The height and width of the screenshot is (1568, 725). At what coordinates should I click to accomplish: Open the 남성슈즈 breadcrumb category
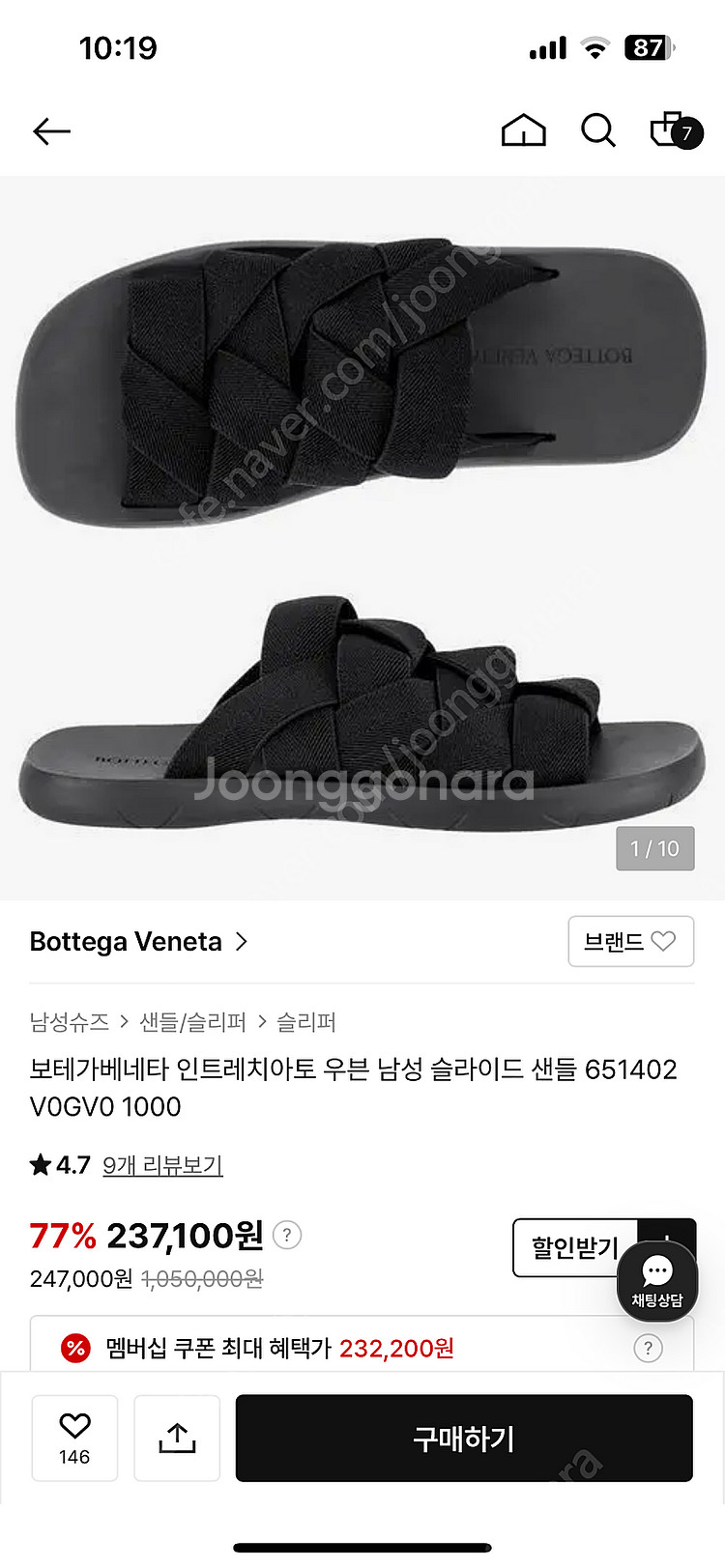coord(69,1021)
